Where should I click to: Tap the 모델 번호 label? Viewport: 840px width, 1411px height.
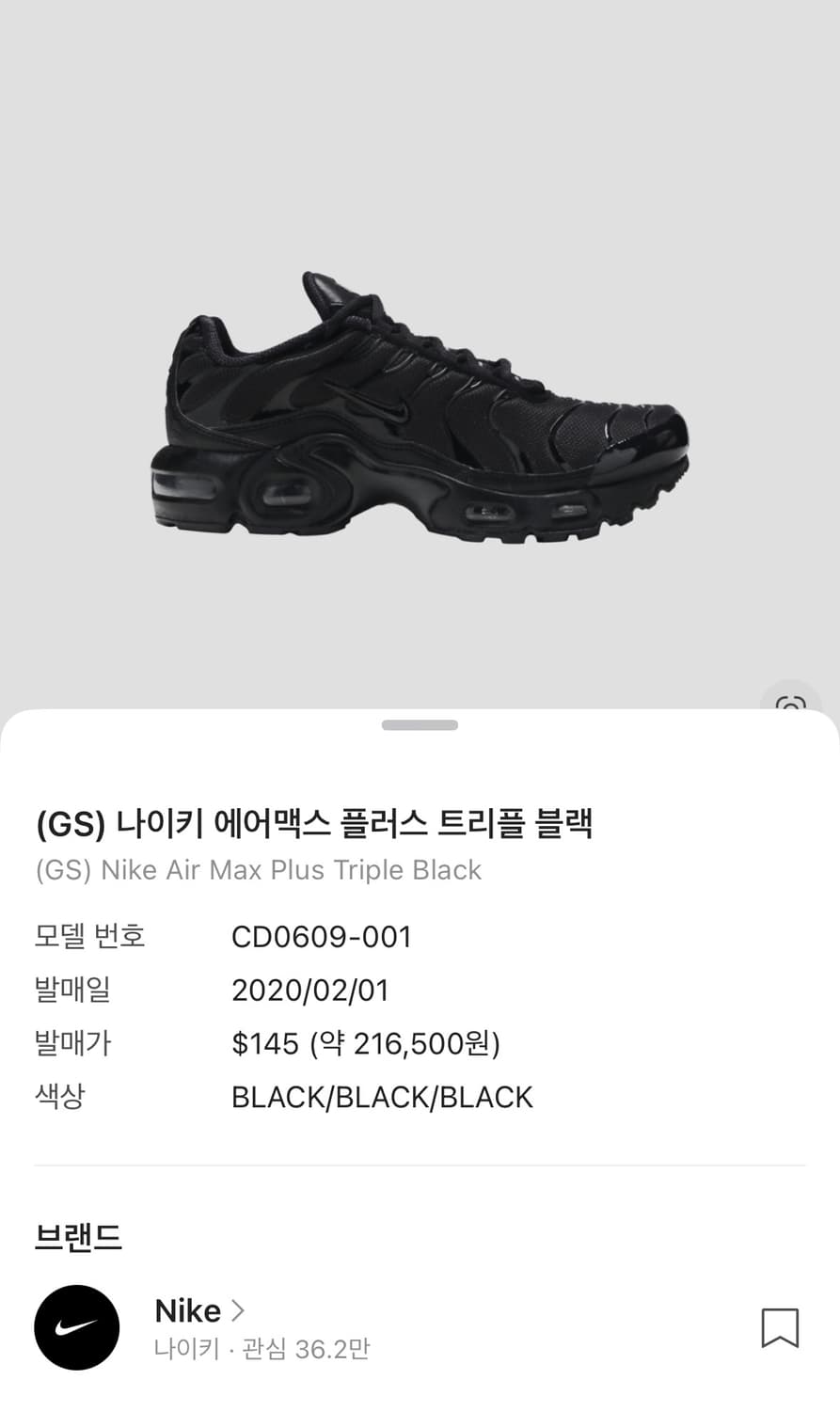91,936
